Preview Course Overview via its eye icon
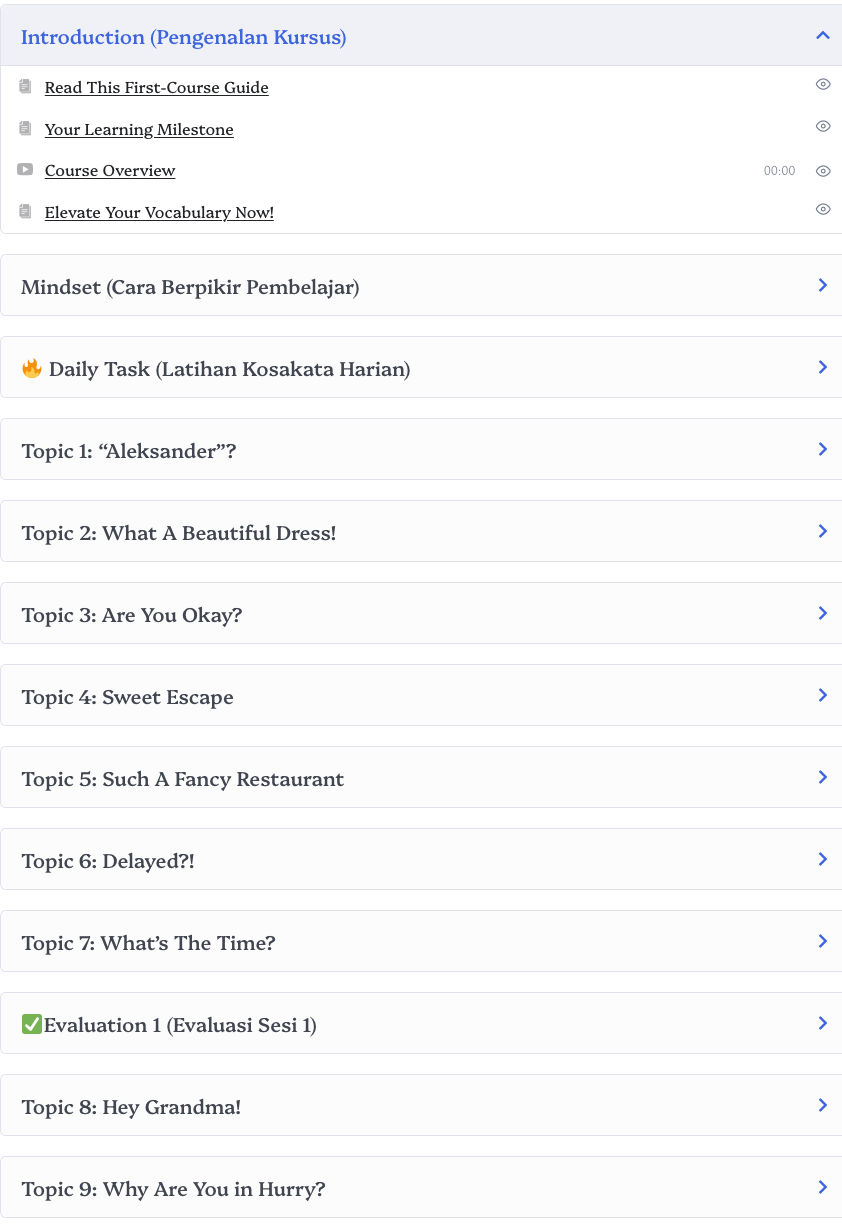 pyautogui.click(x=823, y=171)
